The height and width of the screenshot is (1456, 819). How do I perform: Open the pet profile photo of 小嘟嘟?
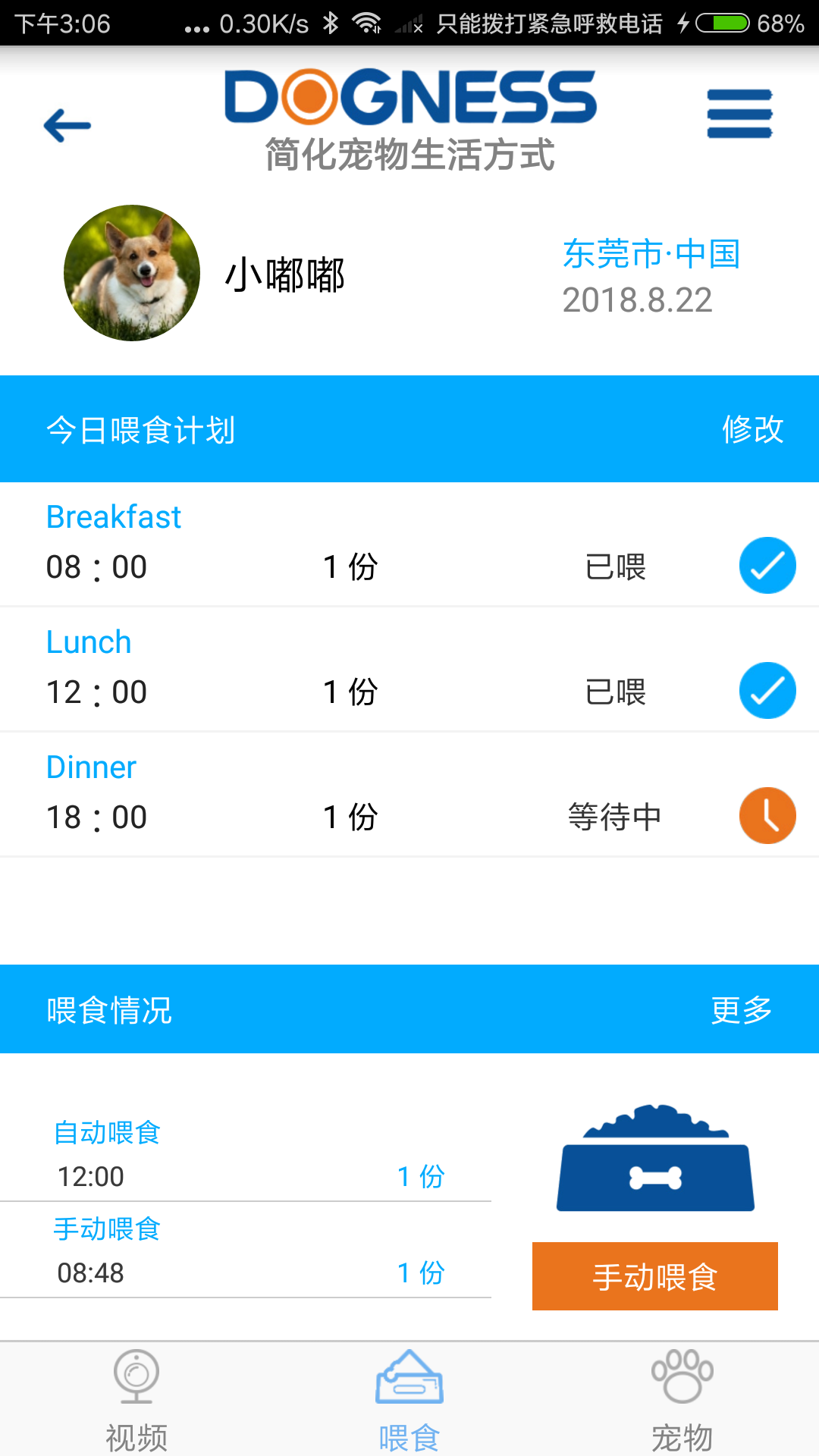click(132, 273)
